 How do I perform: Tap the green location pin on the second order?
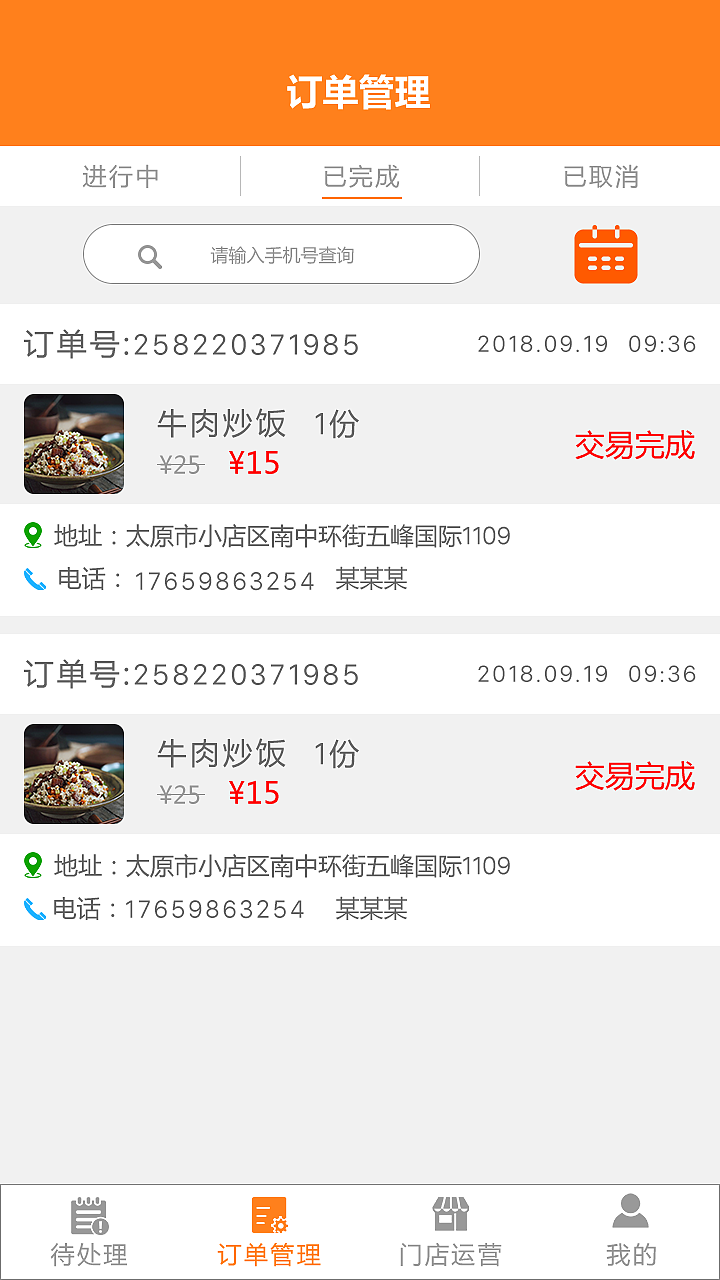[33, 865]
